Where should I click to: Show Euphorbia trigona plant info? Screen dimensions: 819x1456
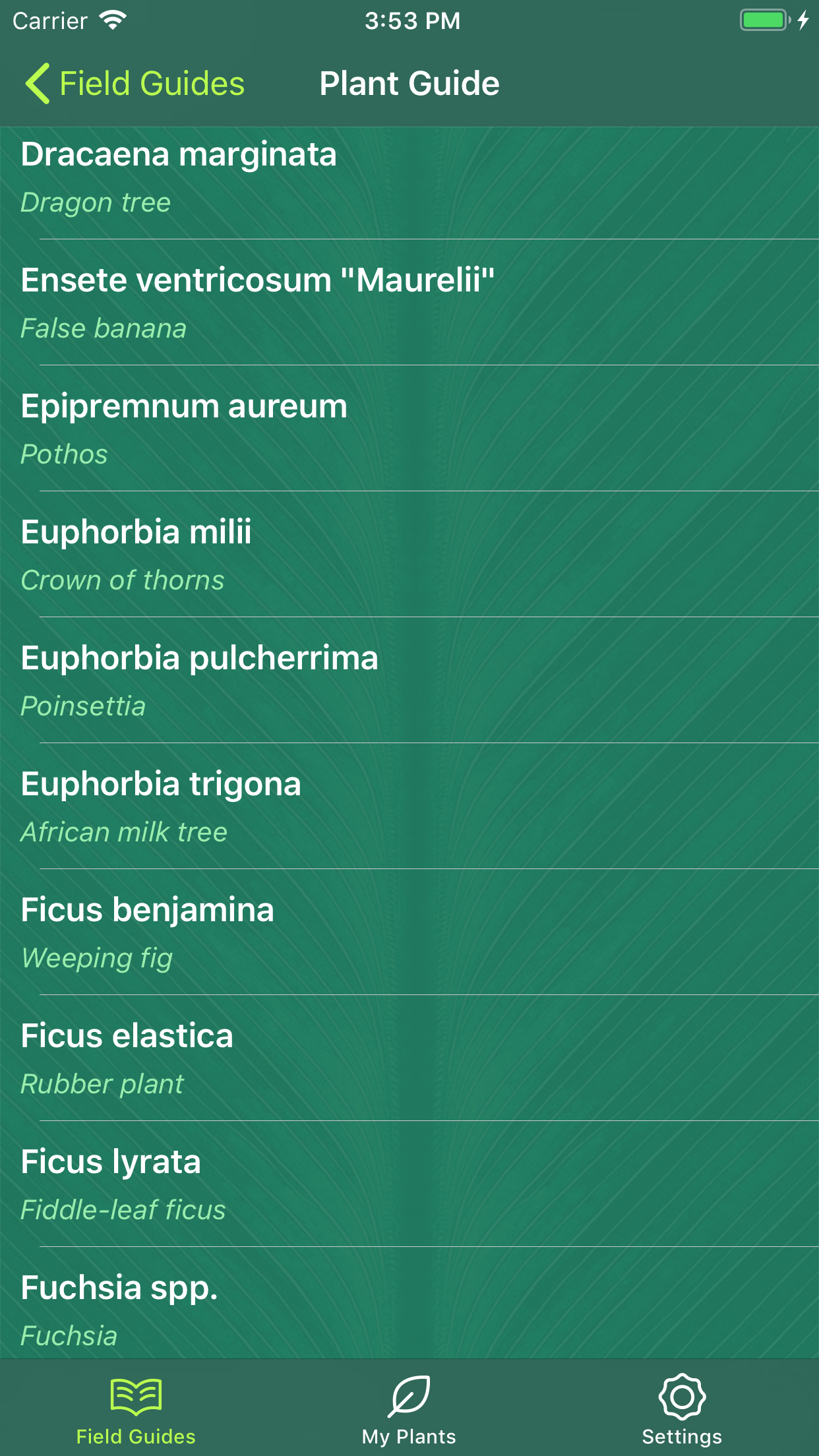click(x=409, y=807)
